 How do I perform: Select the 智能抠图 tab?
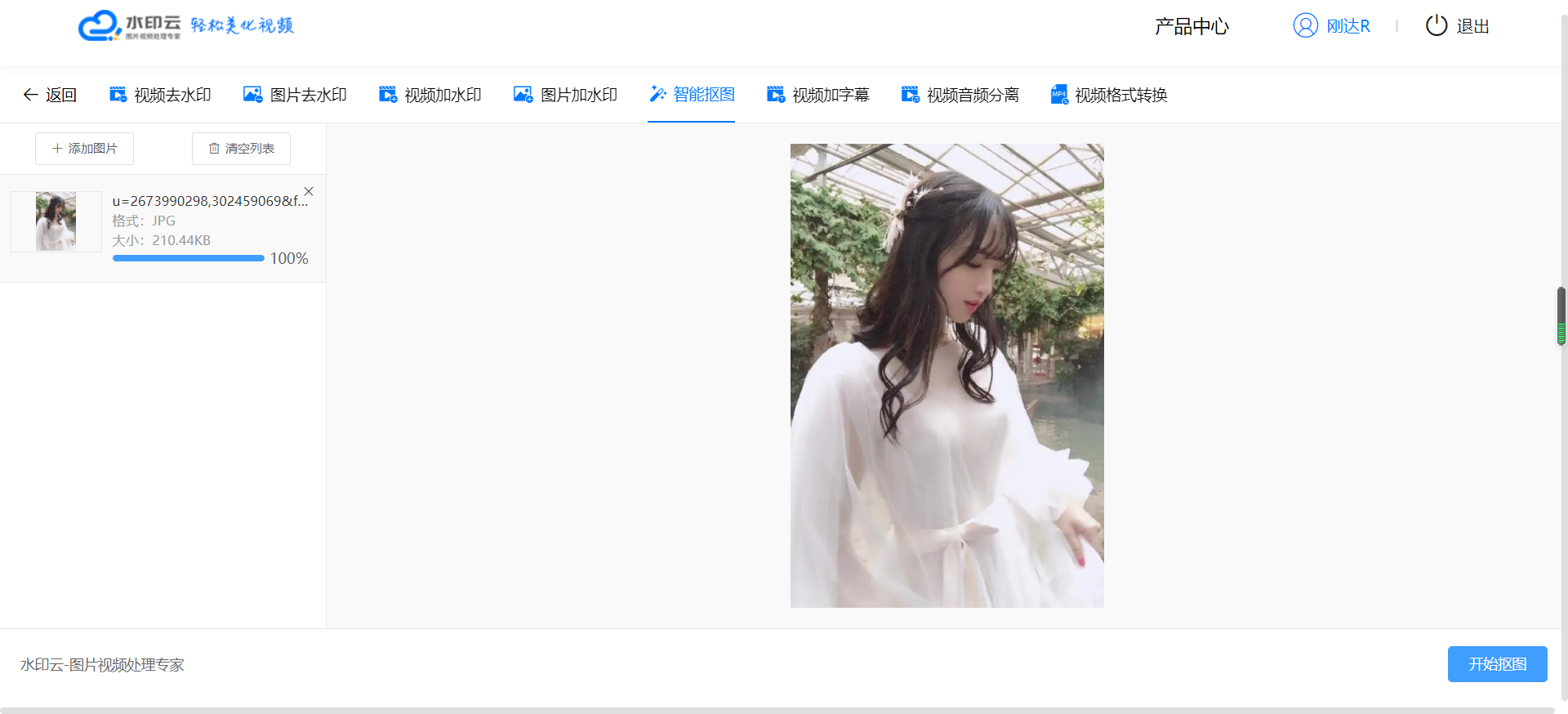[692, 95]
